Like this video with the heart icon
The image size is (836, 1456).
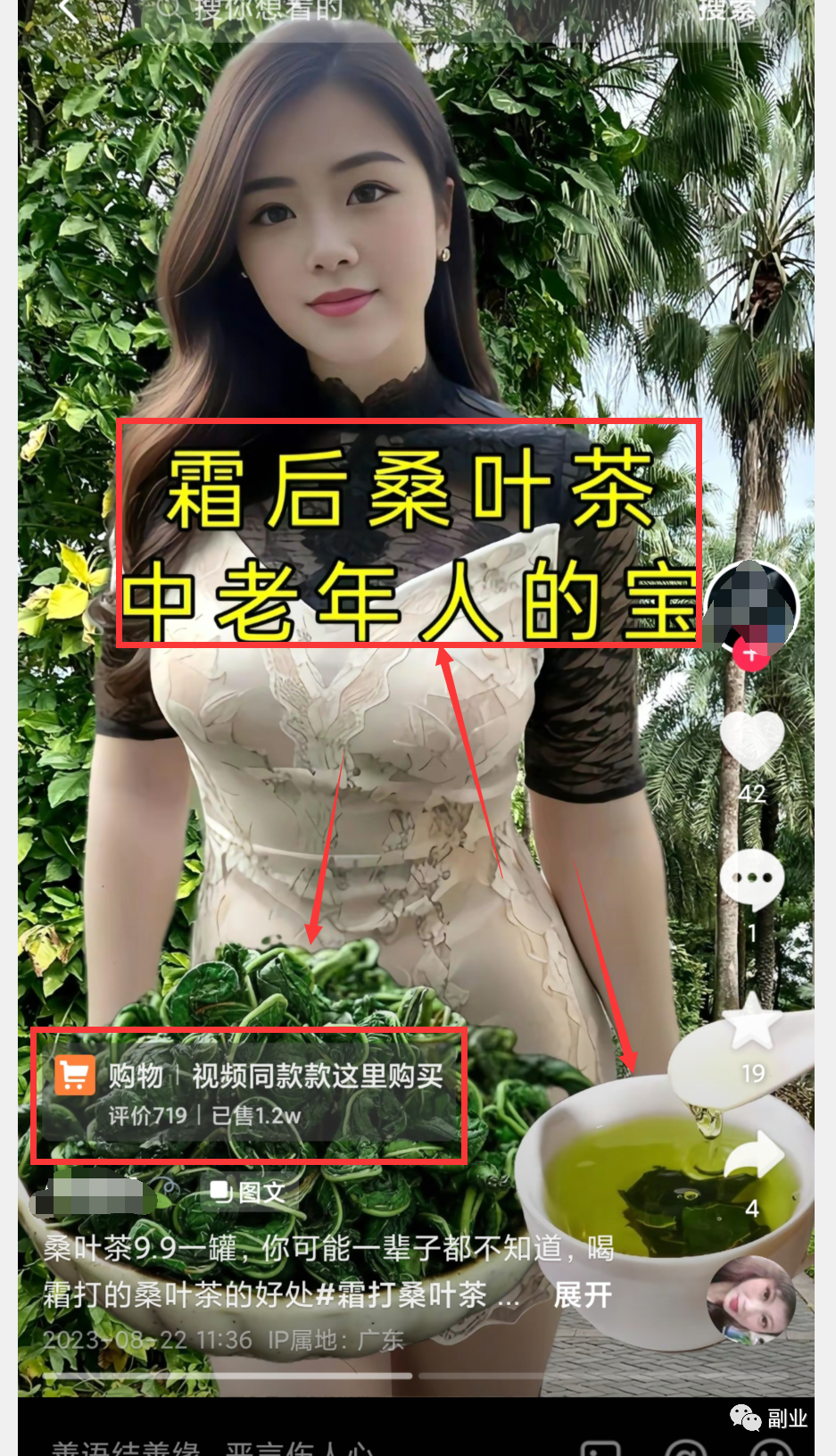coord(752,741)
